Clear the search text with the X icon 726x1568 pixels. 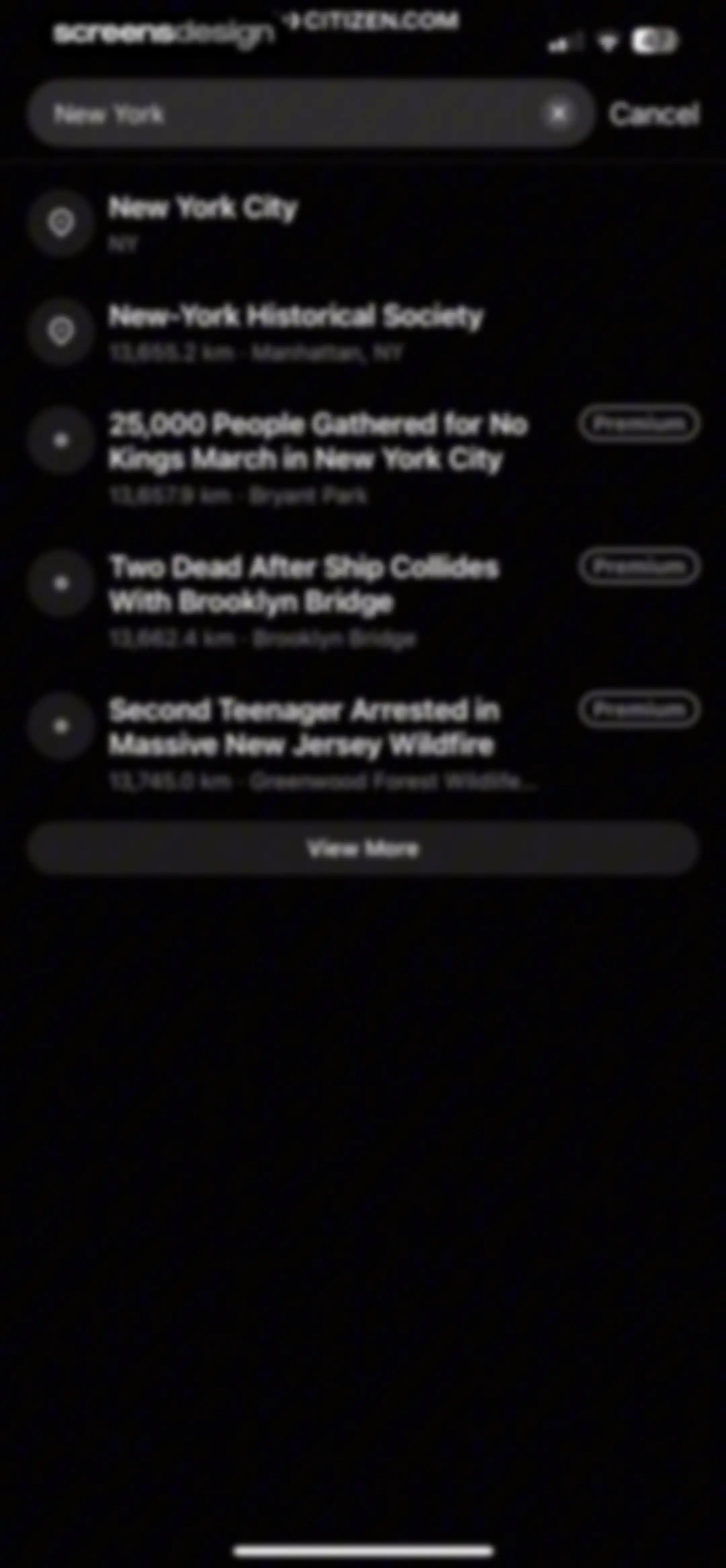tap(559, 113)
